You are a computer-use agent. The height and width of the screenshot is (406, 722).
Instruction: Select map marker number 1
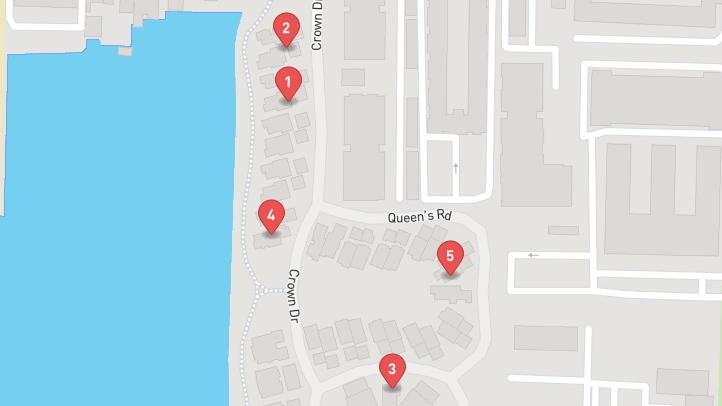click(x=288, y=82)
